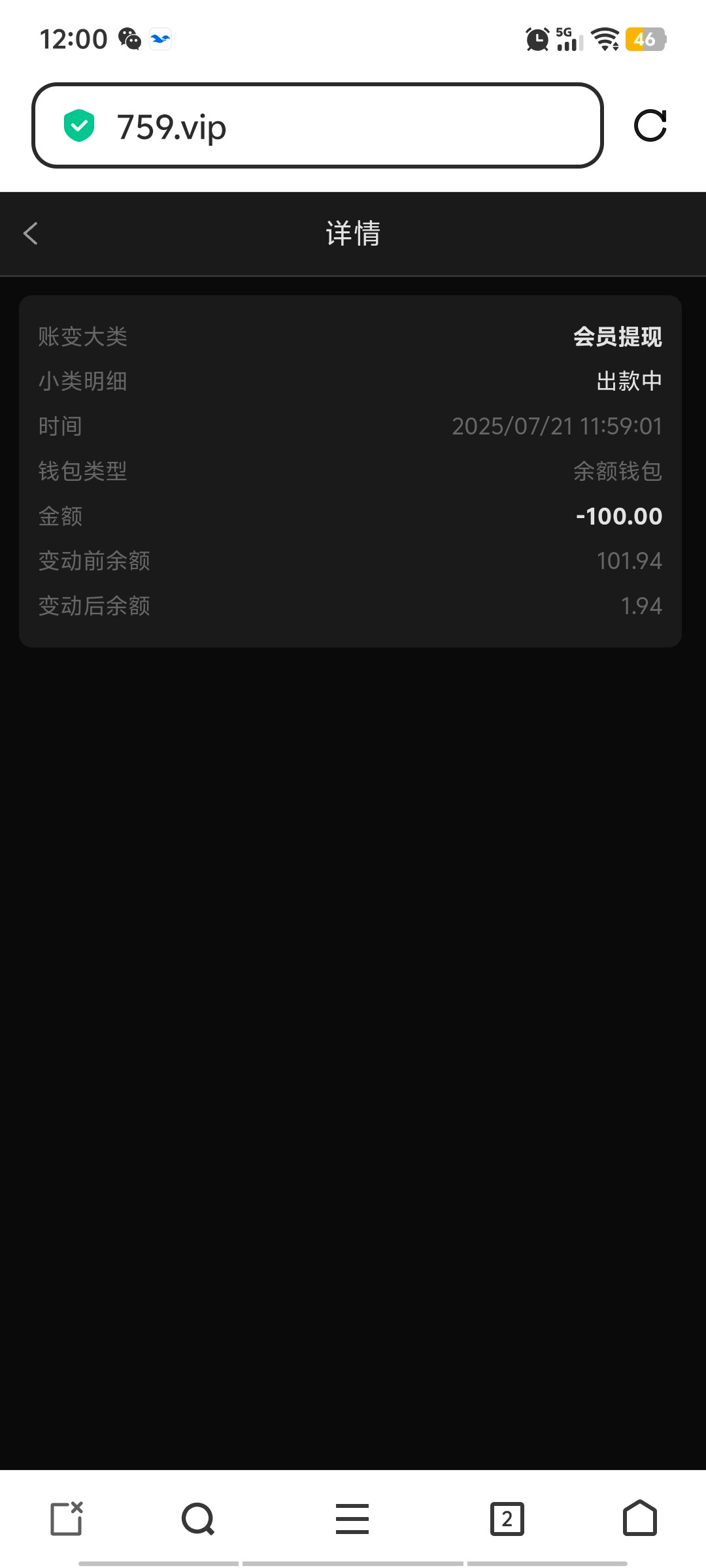Go back from the 详情 page
The width and height of the screenshot is (706, 1568).
tap(31, 233)
